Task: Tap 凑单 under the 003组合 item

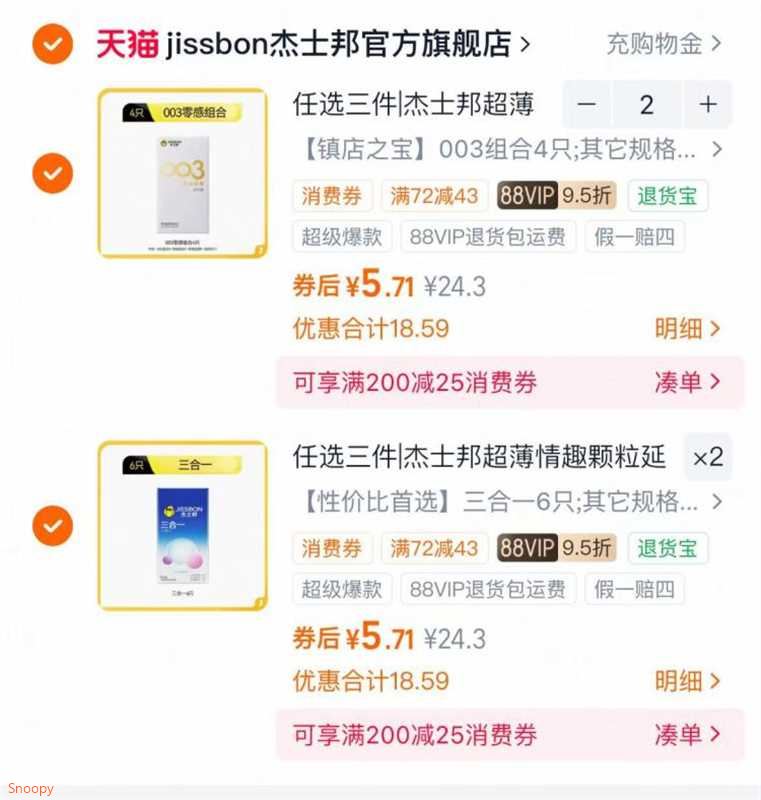Action: (687, 382)
